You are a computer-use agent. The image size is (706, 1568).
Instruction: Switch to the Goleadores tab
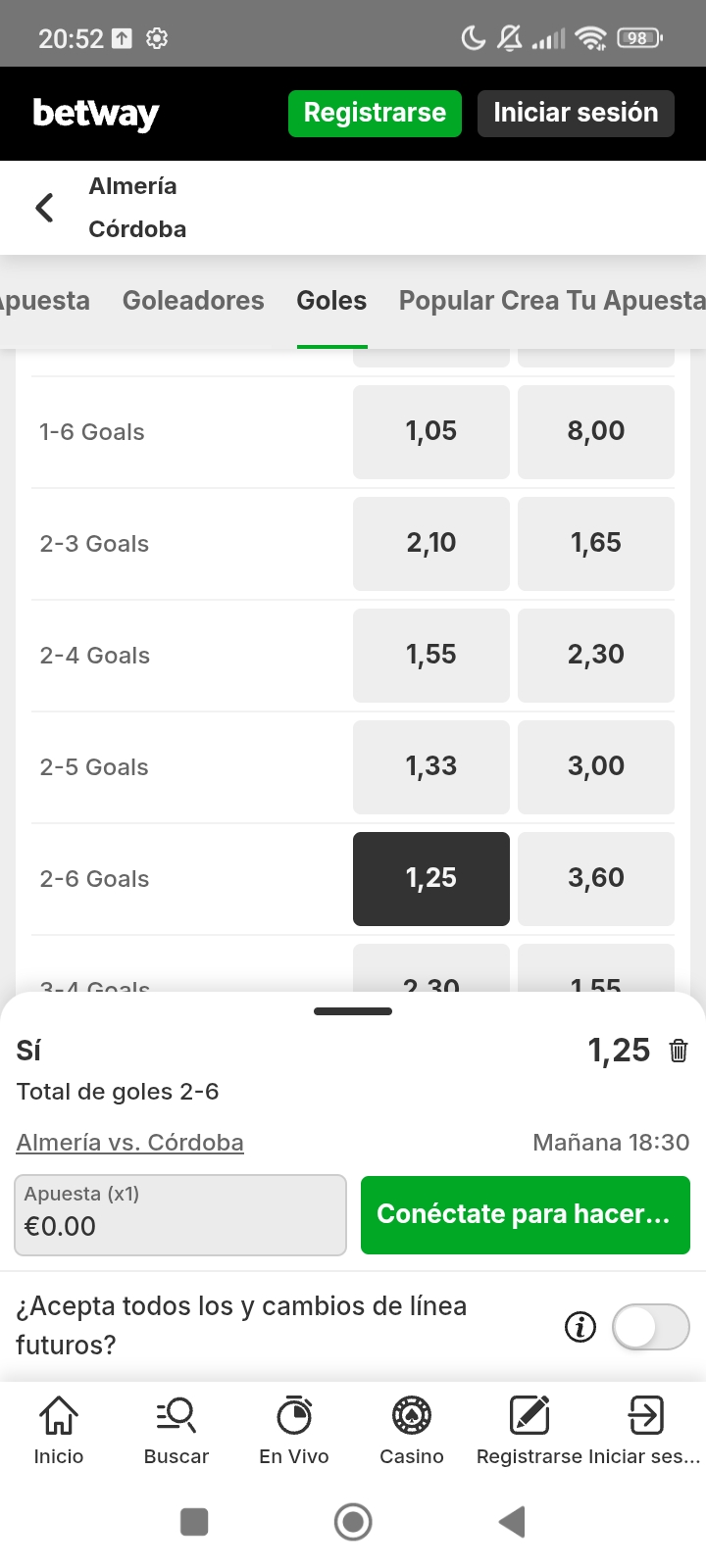pyautogui.click(x=193, y=301)
